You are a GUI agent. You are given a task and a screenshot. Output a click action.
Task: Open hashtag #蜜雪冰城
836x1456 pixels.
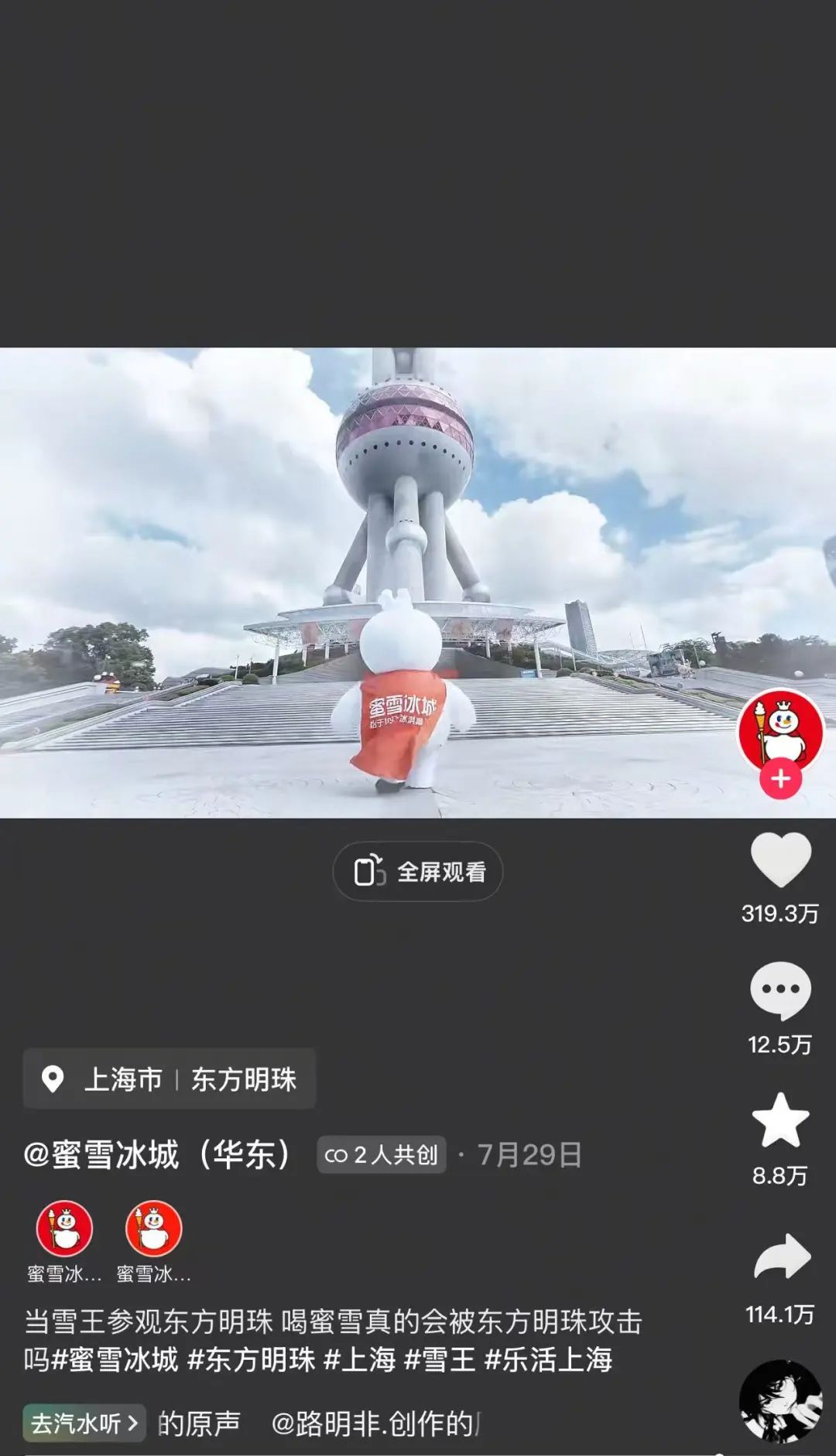[115, 1359]
